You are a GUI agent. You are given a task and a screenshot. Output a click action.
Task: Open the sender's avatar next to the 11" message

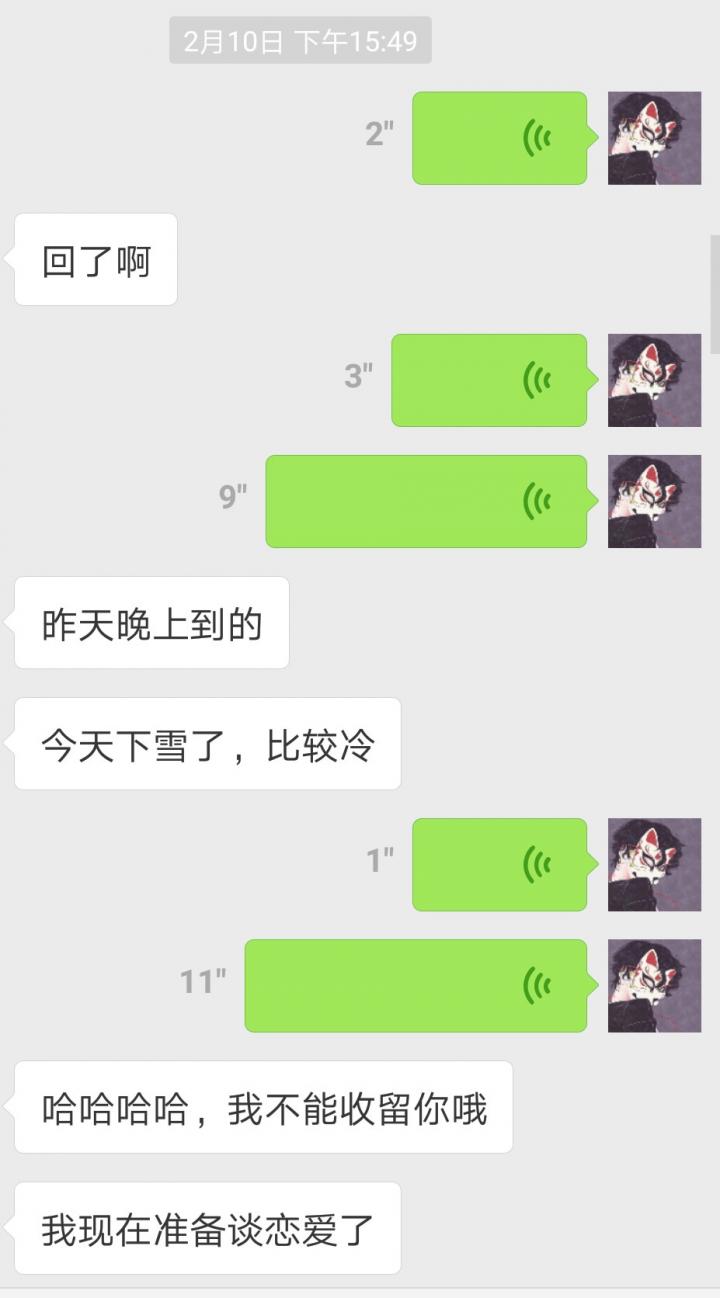(654, 987)
